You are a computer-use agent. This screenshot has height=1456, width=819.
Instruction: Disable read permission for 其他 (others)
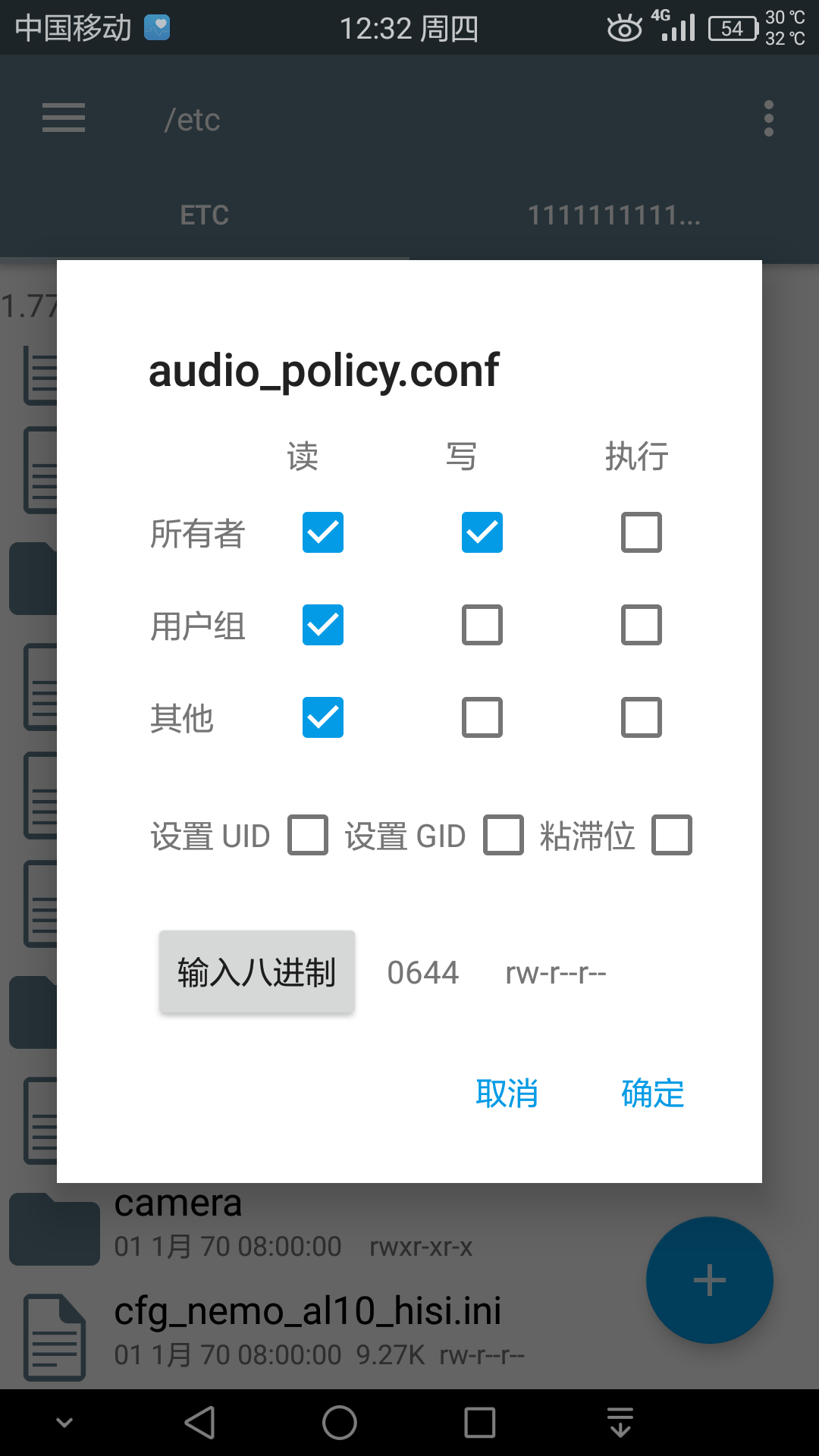click(x=322, y=717)
